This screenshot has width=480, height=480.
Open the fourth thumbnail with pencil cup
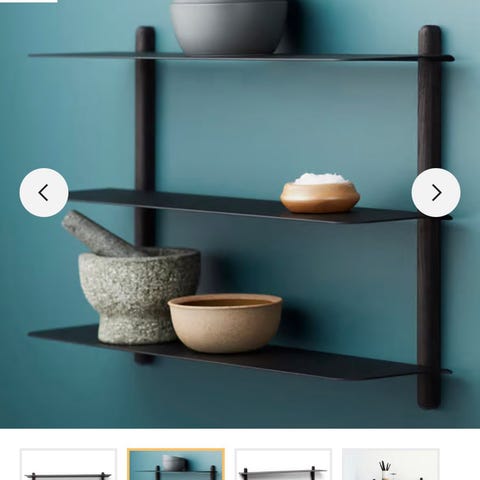tap(391, 464)
